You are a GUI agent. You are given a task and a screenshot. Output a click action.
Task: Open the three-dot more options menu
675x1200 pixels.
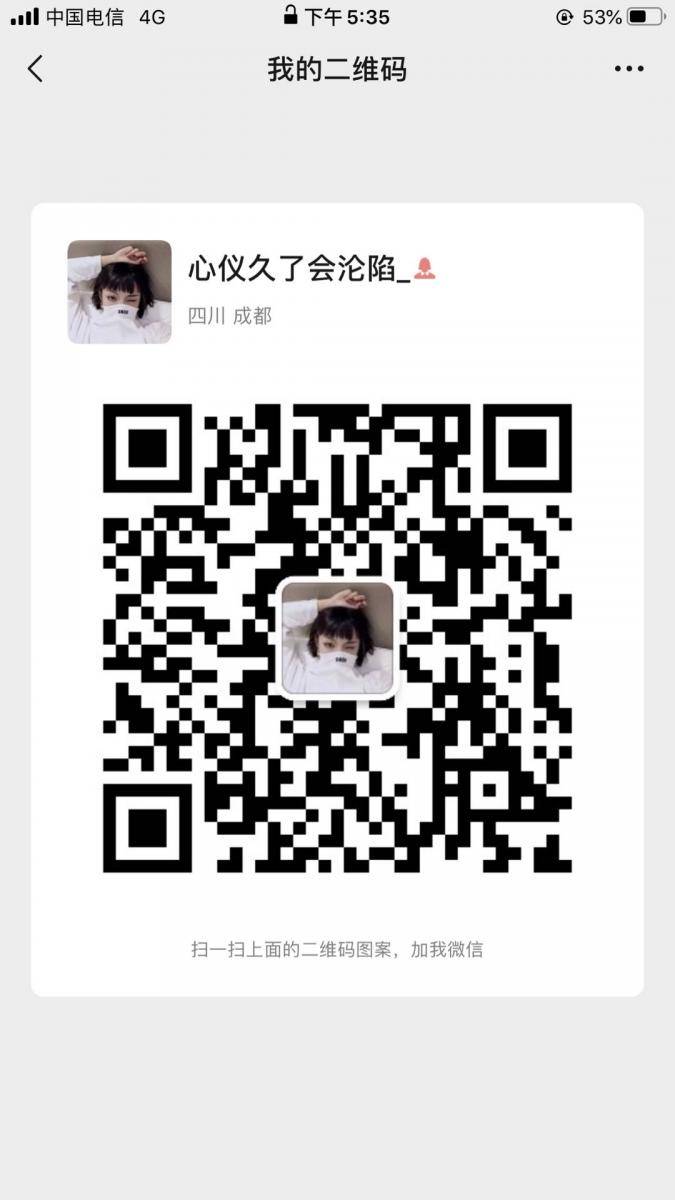pos(629,69)
